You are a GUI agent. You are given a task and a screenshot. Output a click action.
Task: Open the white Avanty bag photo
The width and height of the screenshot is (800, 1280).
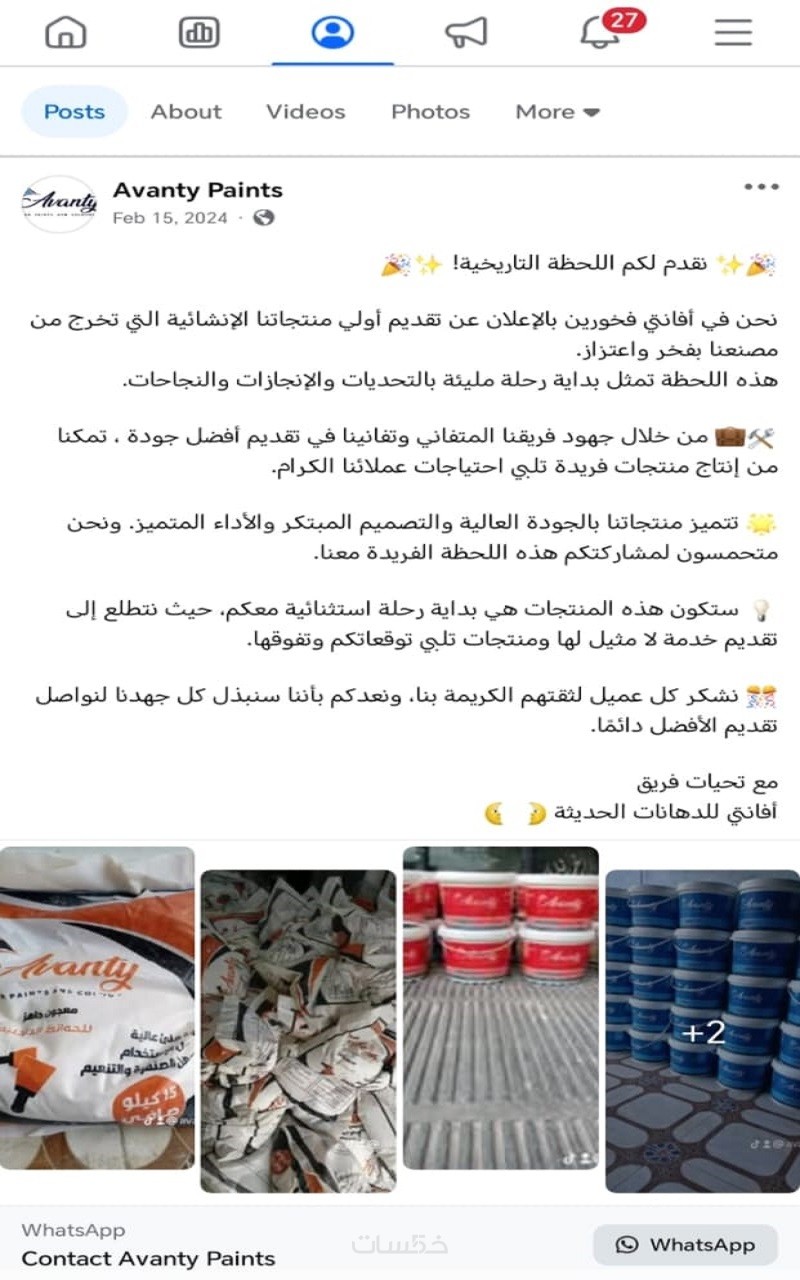(x=97, y=1007)
